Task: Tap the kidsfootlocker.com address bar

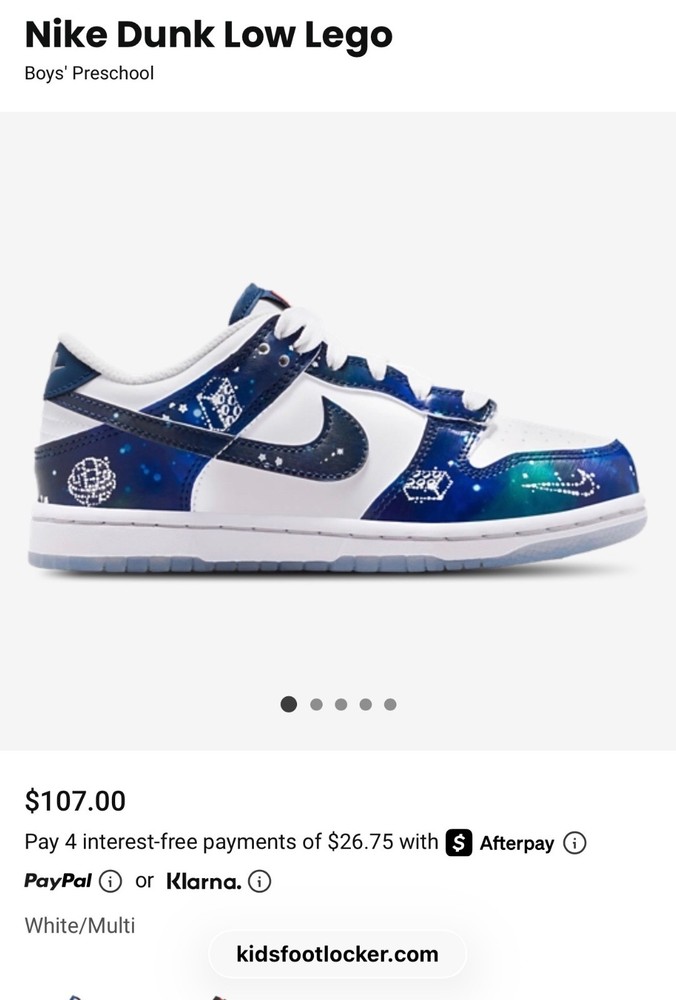Action: [337, 954]
